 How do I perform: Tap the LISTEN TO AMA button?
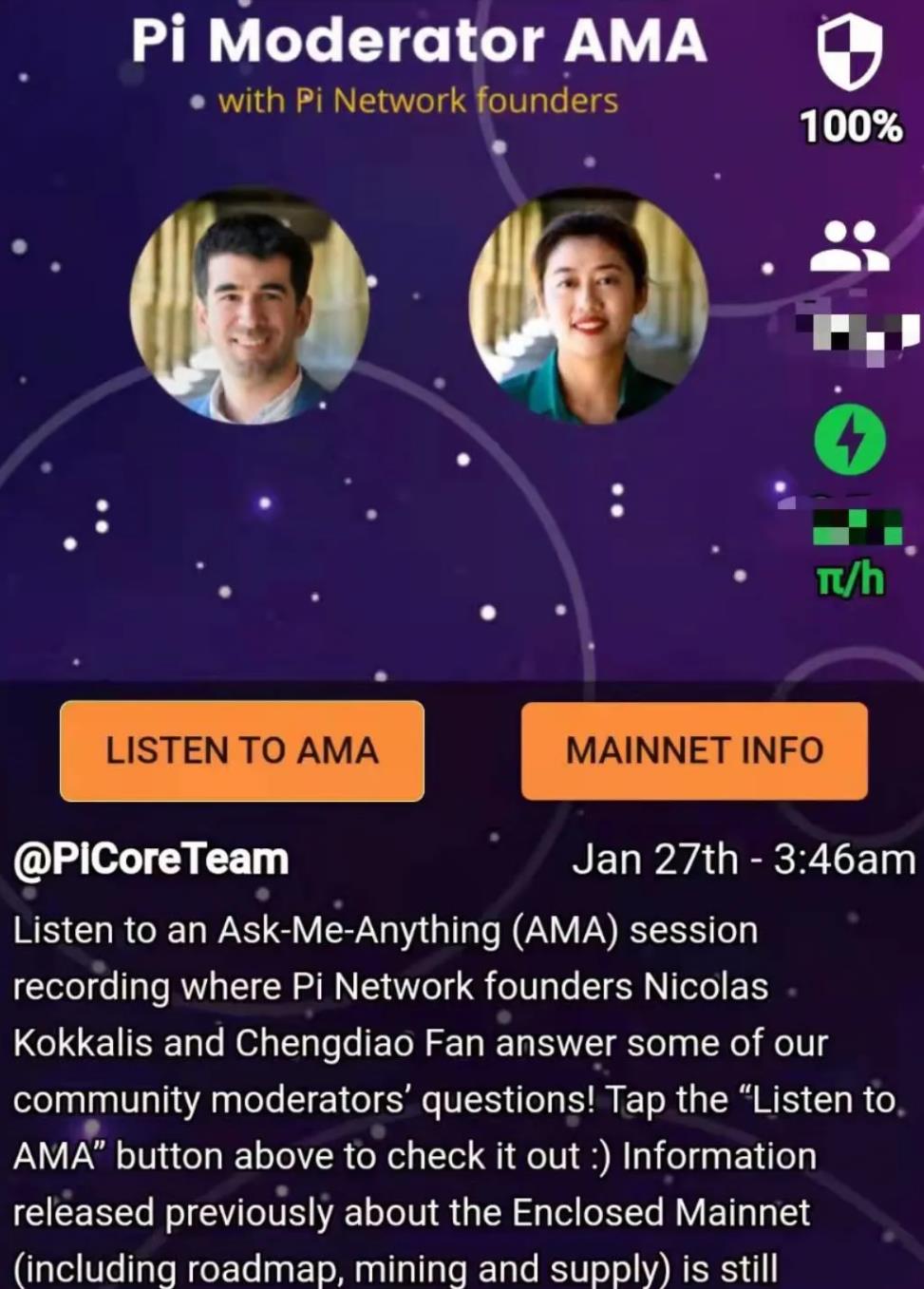(242, 750)
